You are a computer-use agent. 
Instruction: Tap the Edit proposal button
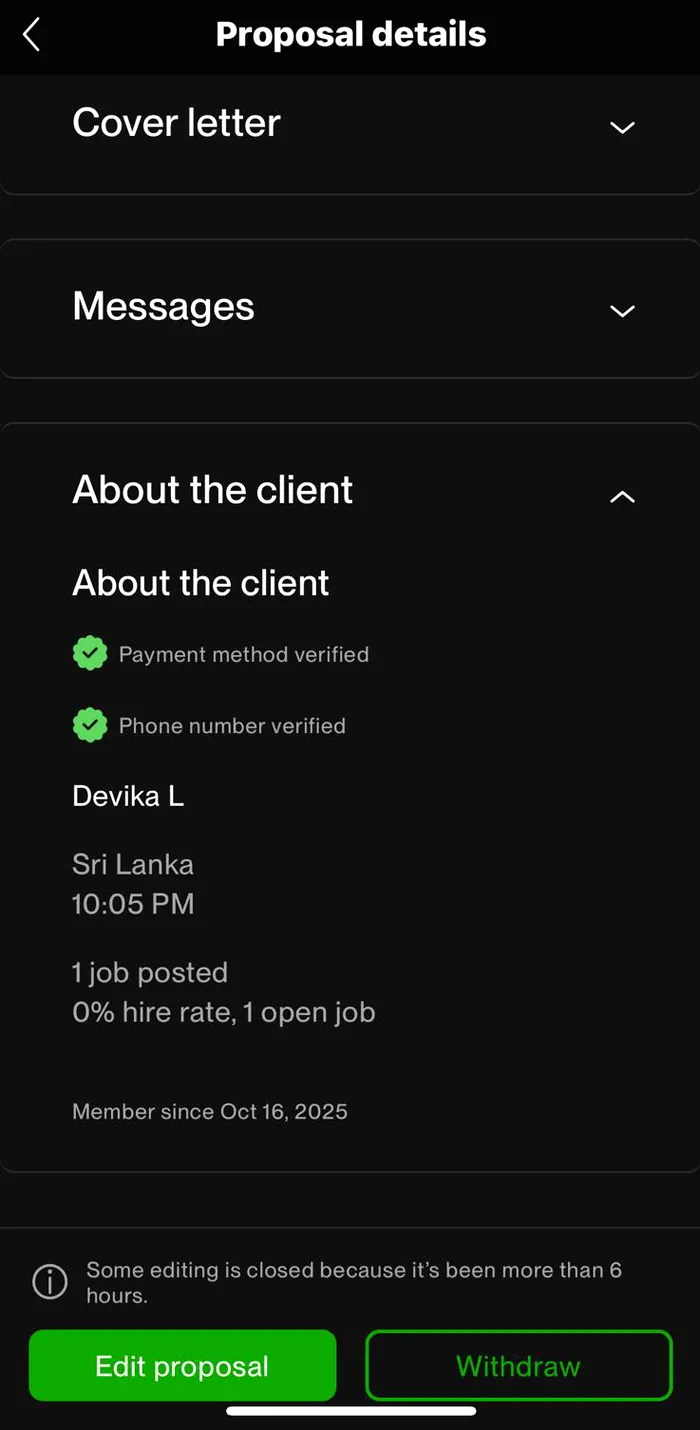(x=182, y=1366)
